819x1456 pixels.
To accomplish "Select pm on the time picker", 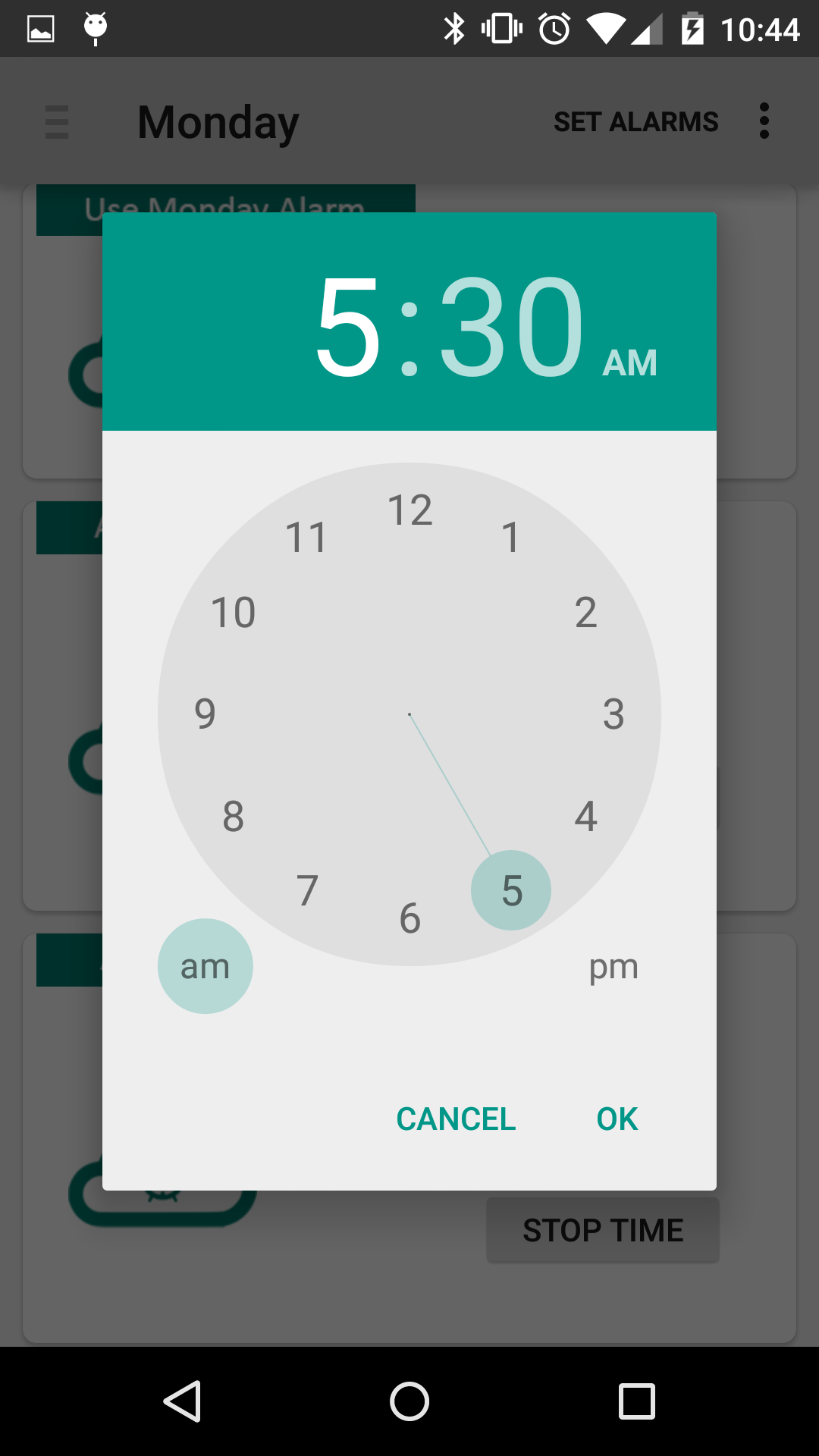I will [613, 966].
